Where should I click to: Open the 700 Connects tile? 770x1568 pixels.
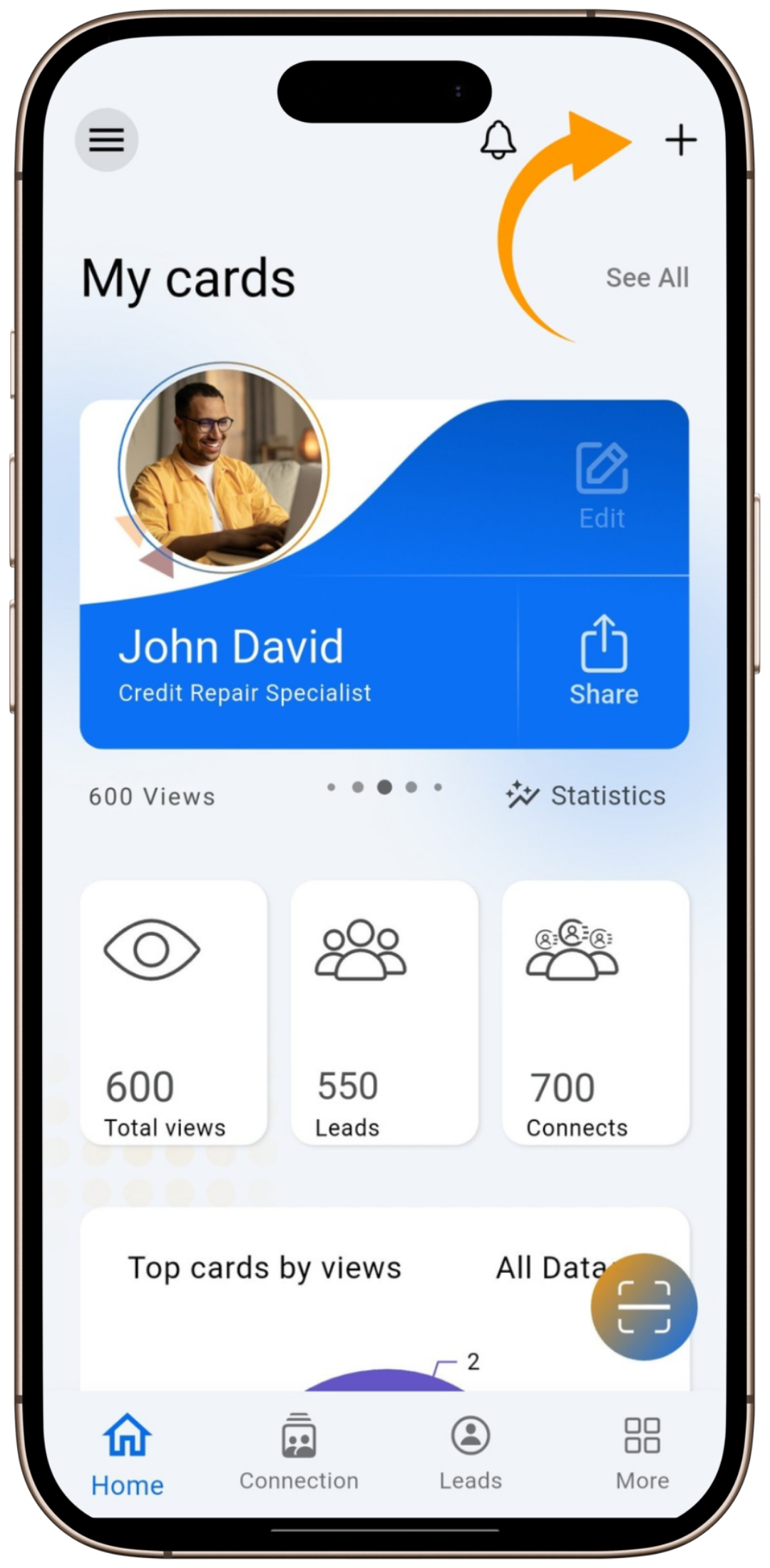(x=595, y=1013)
